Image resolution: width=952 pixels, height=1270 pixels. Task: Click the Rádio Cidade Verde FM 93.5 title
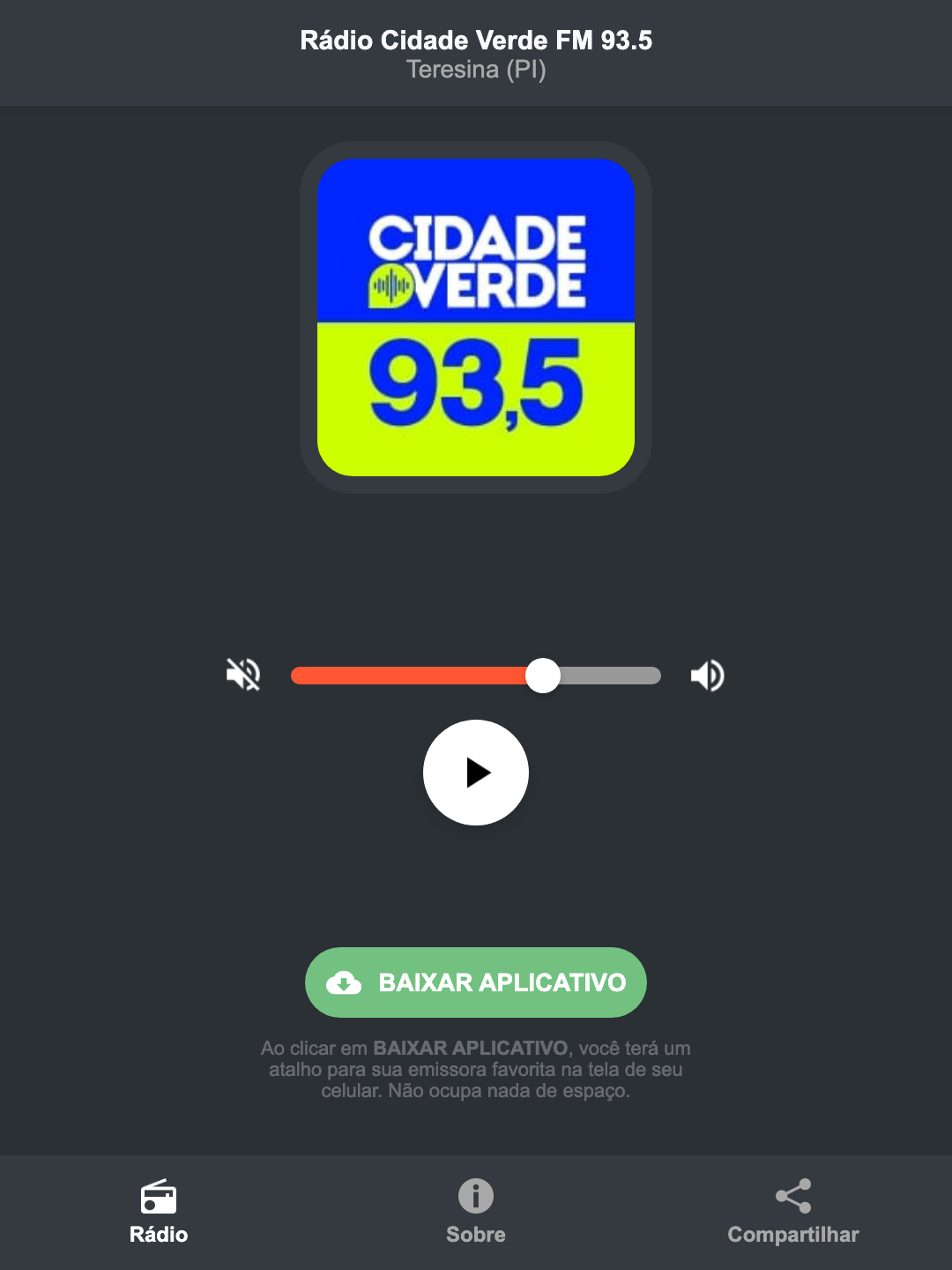tap(475, 40)
